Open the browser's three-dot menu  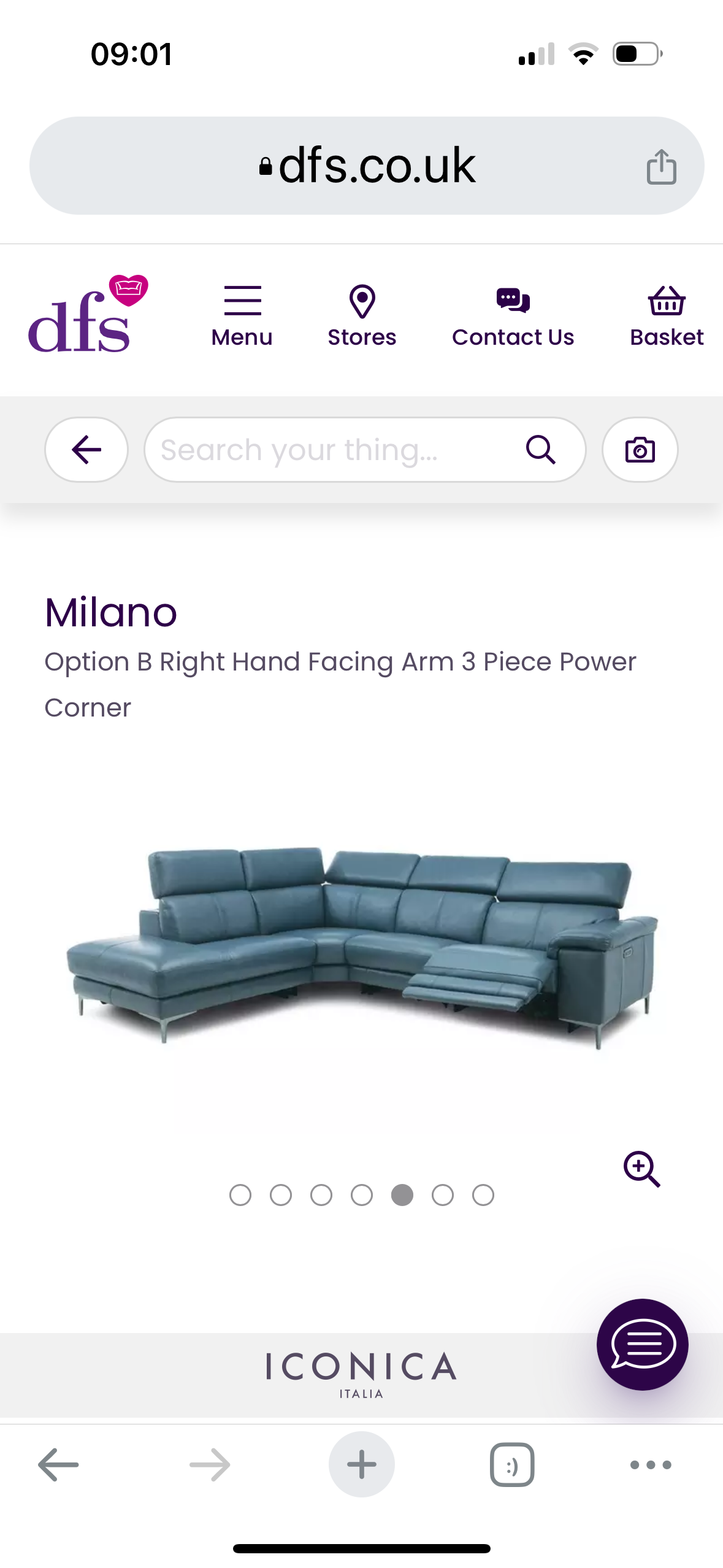point(651,1465)
